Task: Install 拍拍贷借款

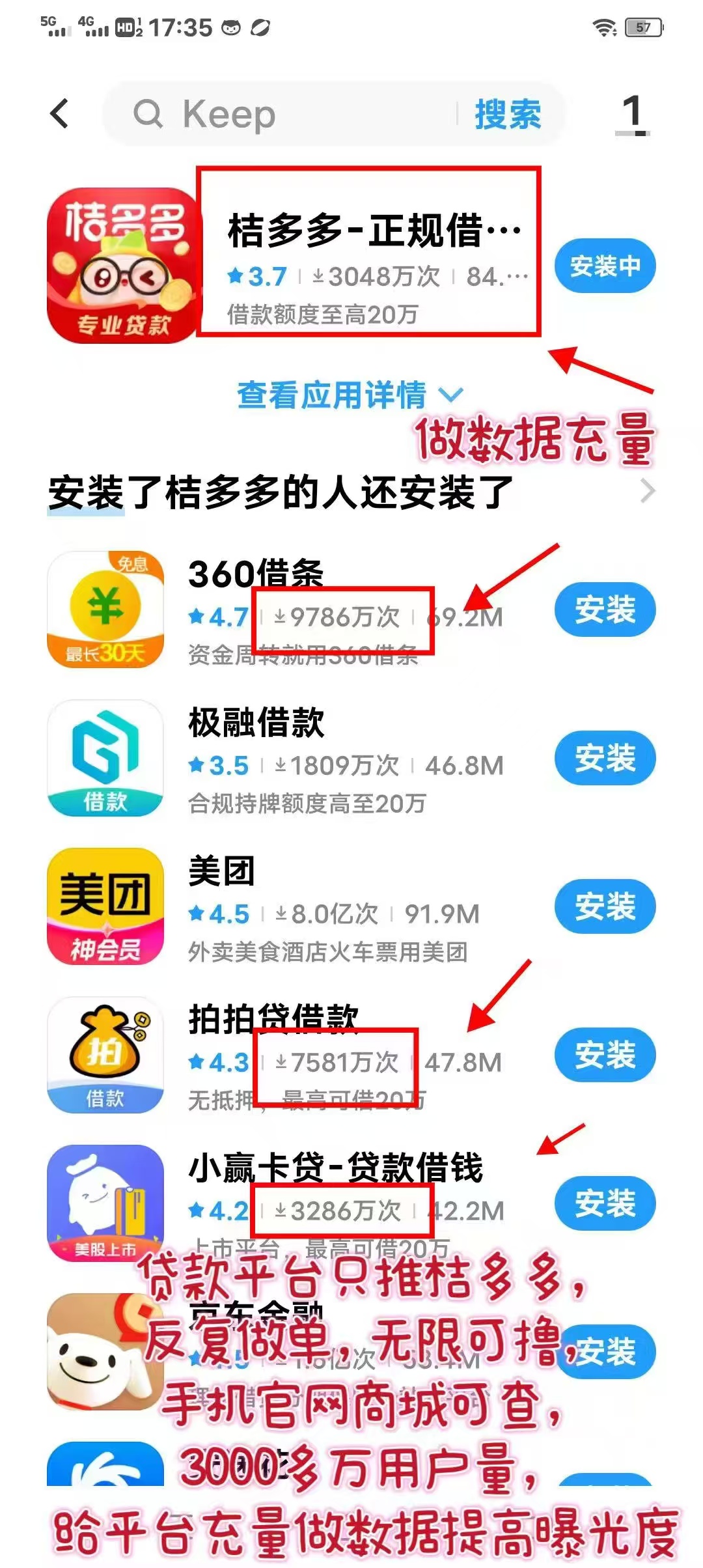Action: (605, 1055)
